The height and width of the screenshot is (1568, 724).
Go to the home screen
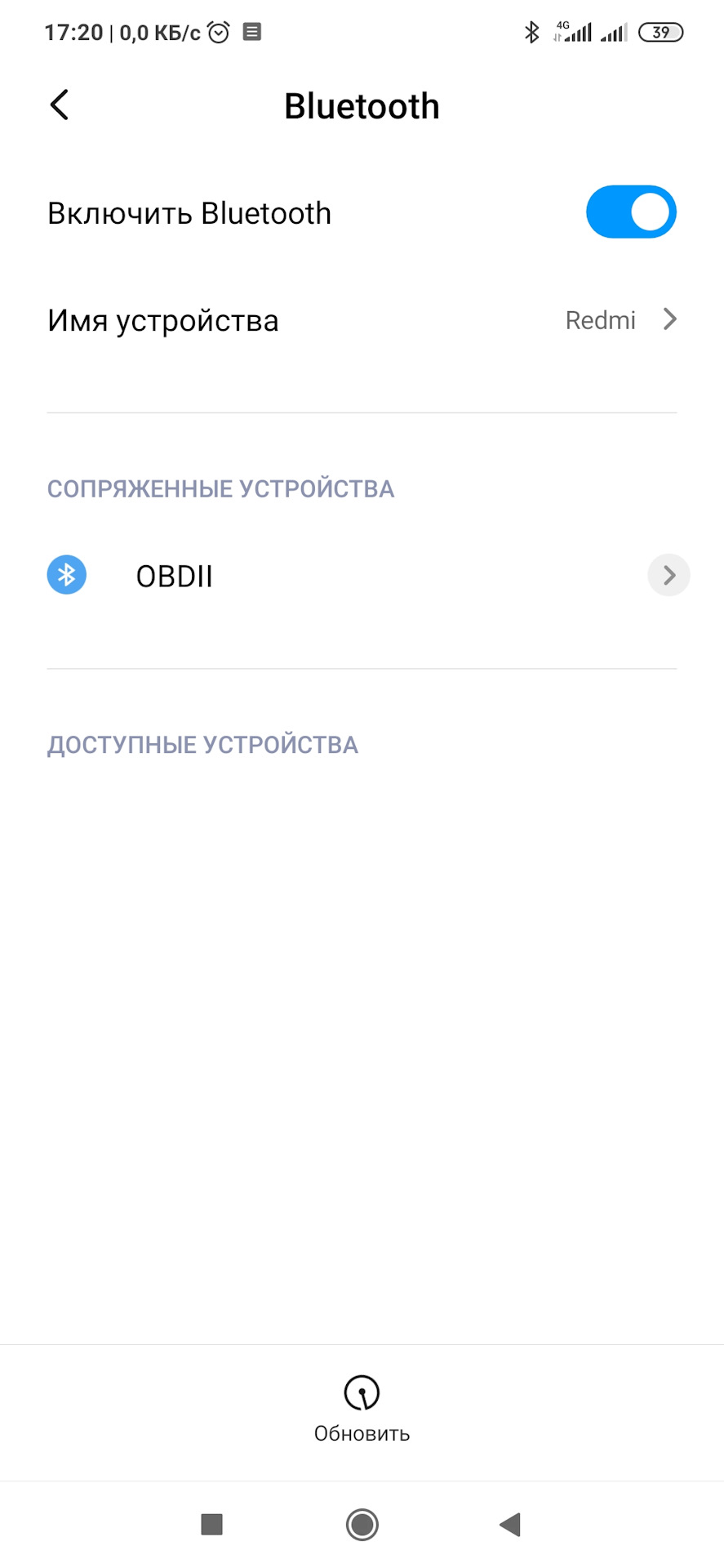(x=362, y=1524)
